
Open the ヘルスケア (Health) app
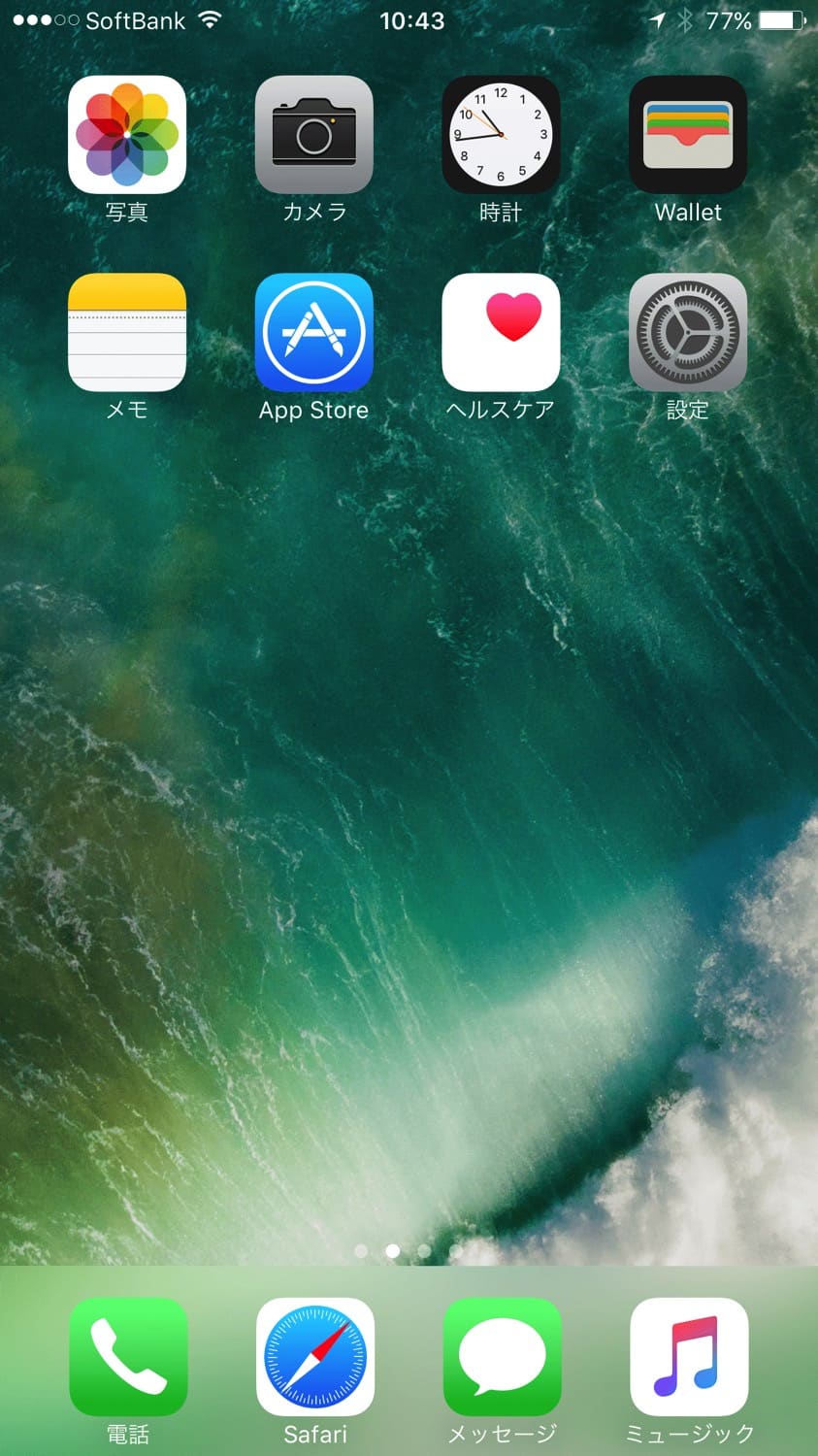[501, 333]
